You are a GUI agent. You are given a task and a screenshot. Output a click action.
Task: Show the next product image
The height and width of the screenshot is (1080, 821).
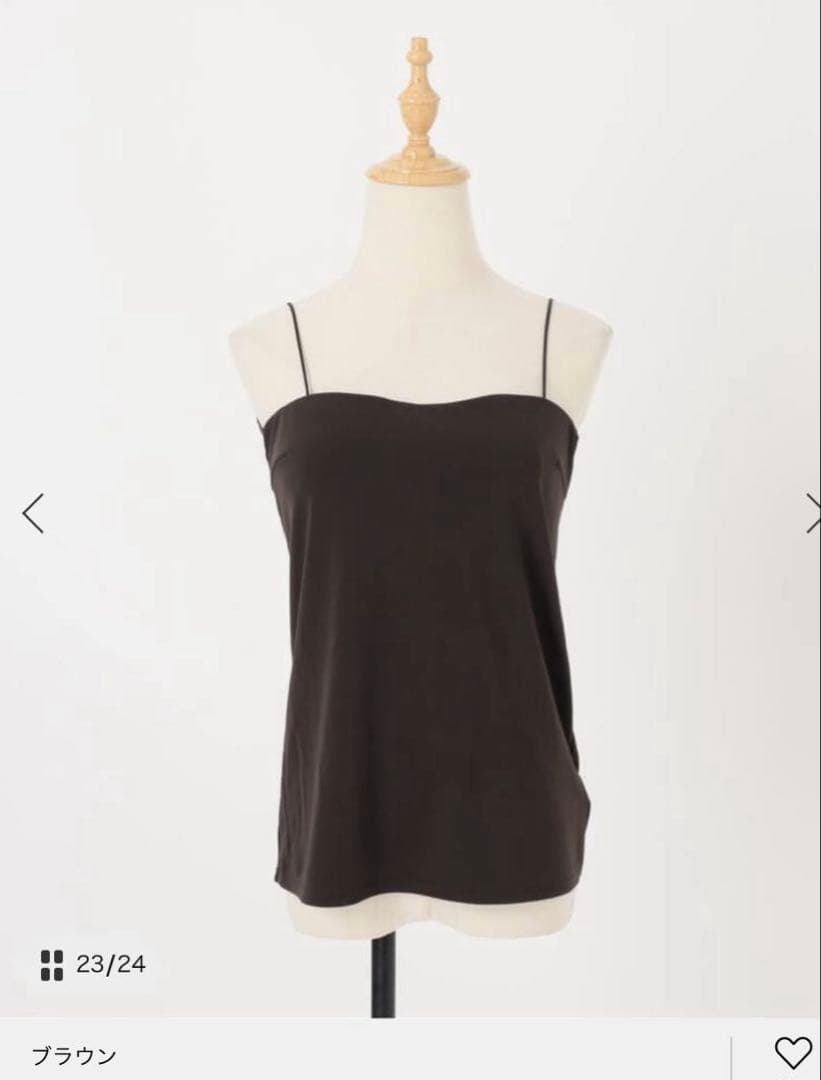click(811, 513)
